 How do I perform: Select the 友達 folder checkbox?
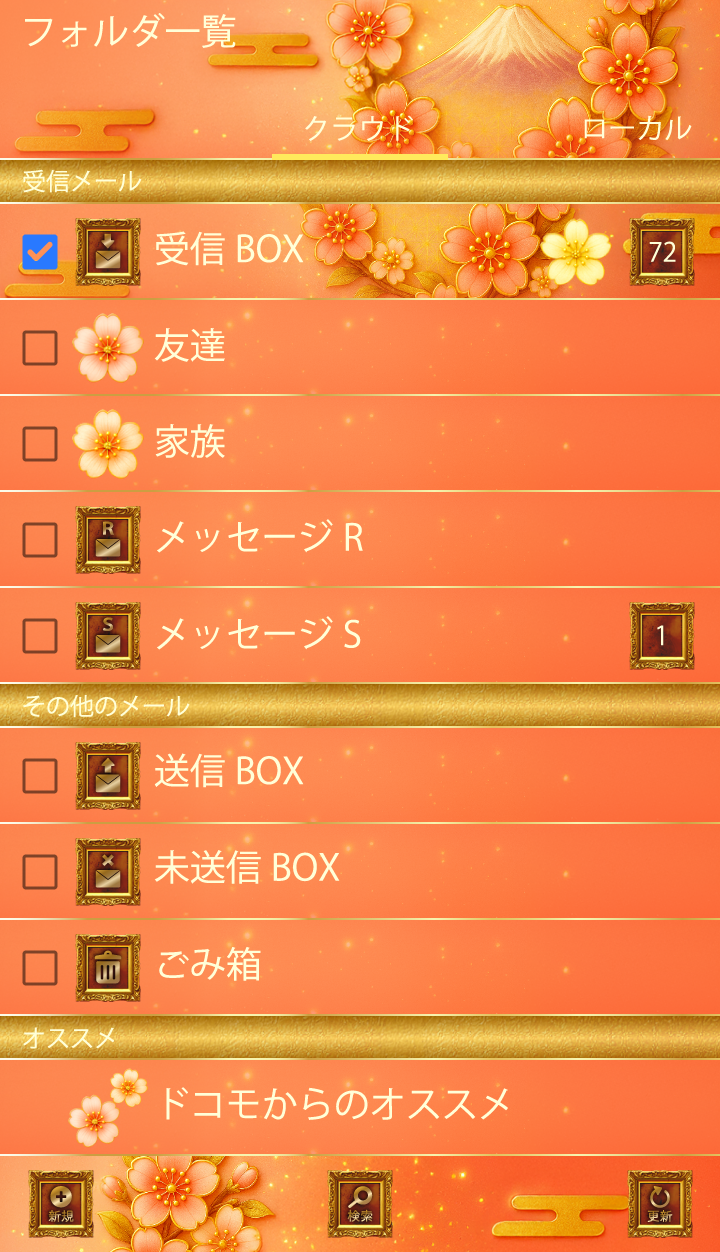tap(40, 348)
